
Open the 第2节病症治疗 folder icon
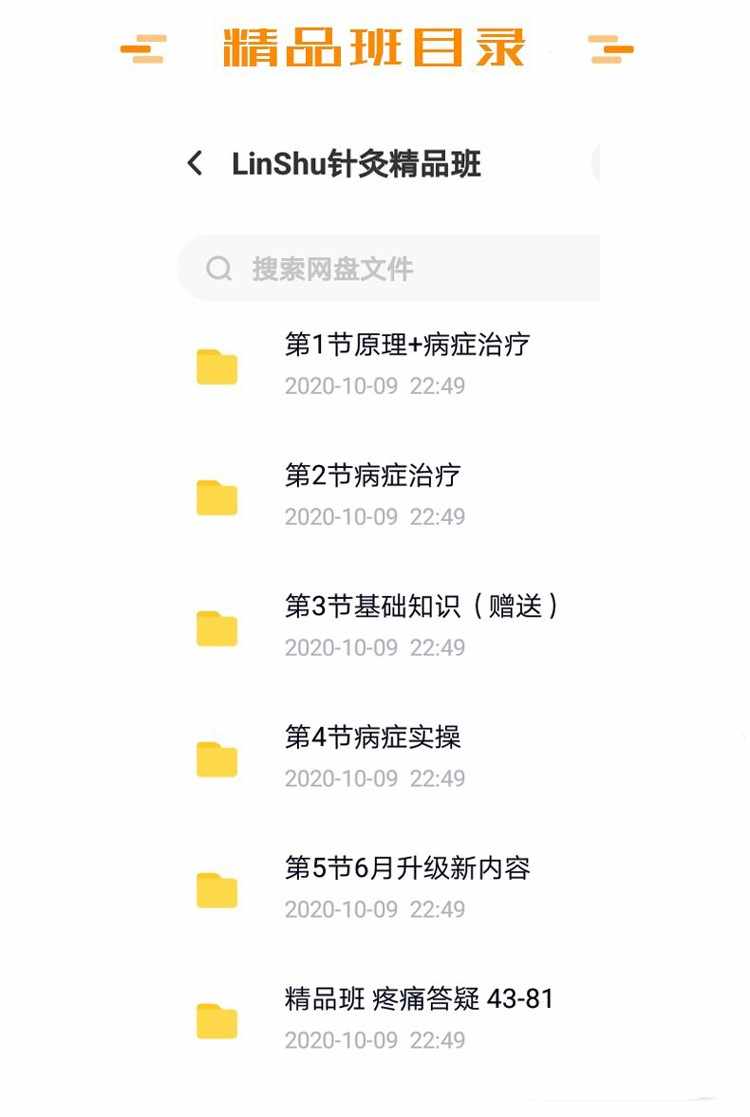point(216,497)
